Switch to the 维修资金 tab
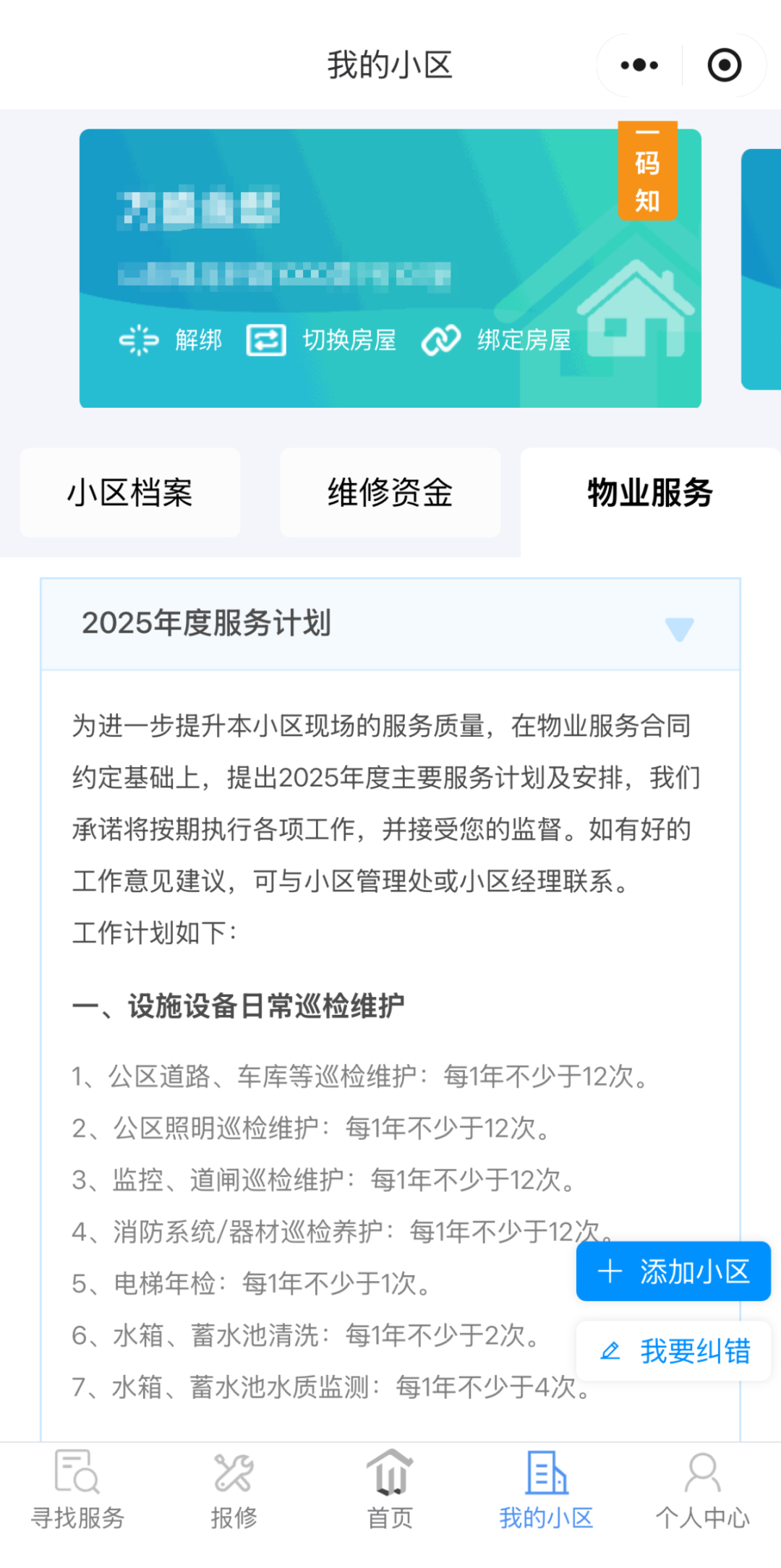 click(x=390, y=493)
